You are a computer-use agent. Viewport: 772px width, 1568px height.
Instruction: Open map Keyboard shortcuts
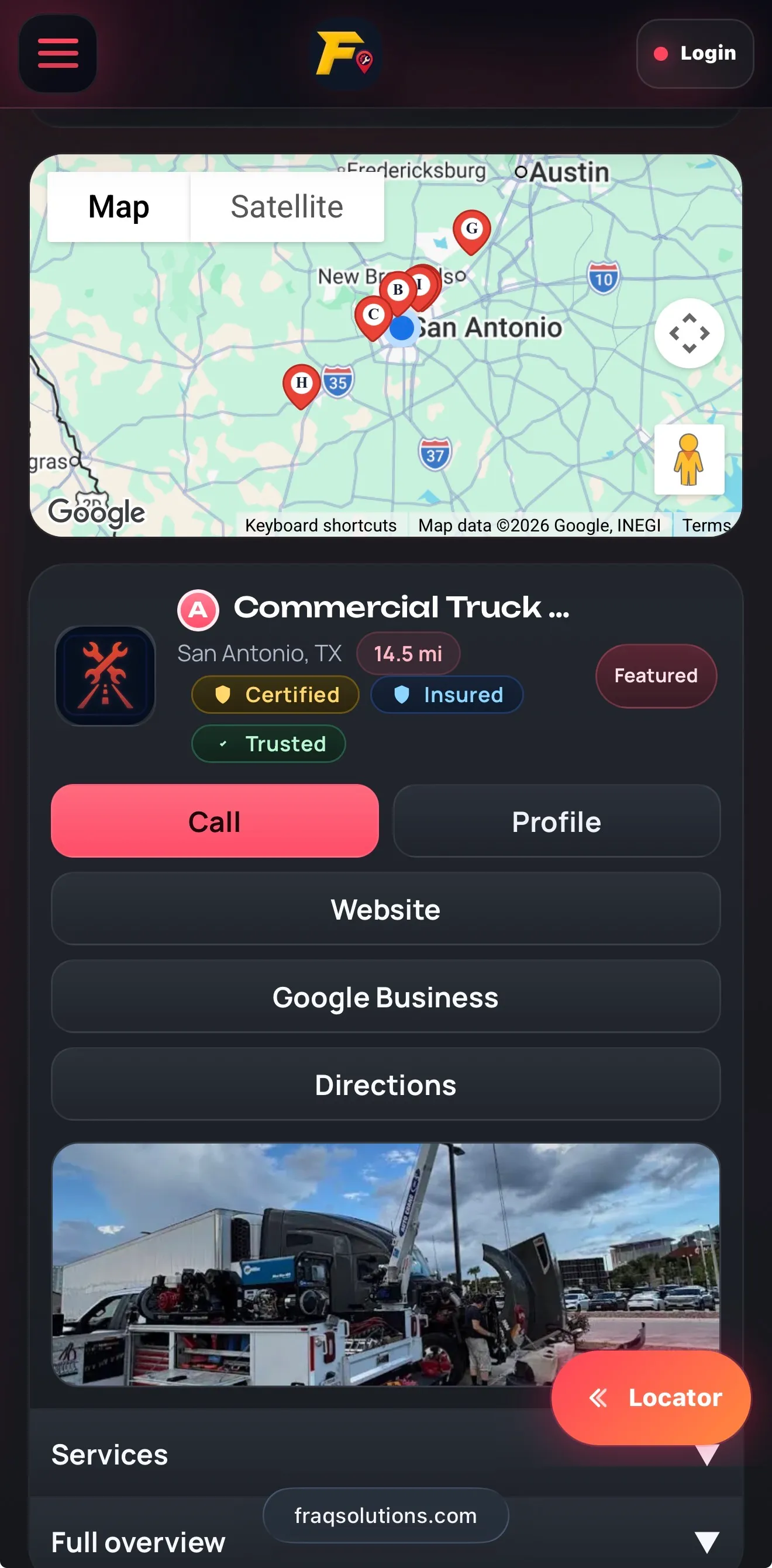(321, 526)
